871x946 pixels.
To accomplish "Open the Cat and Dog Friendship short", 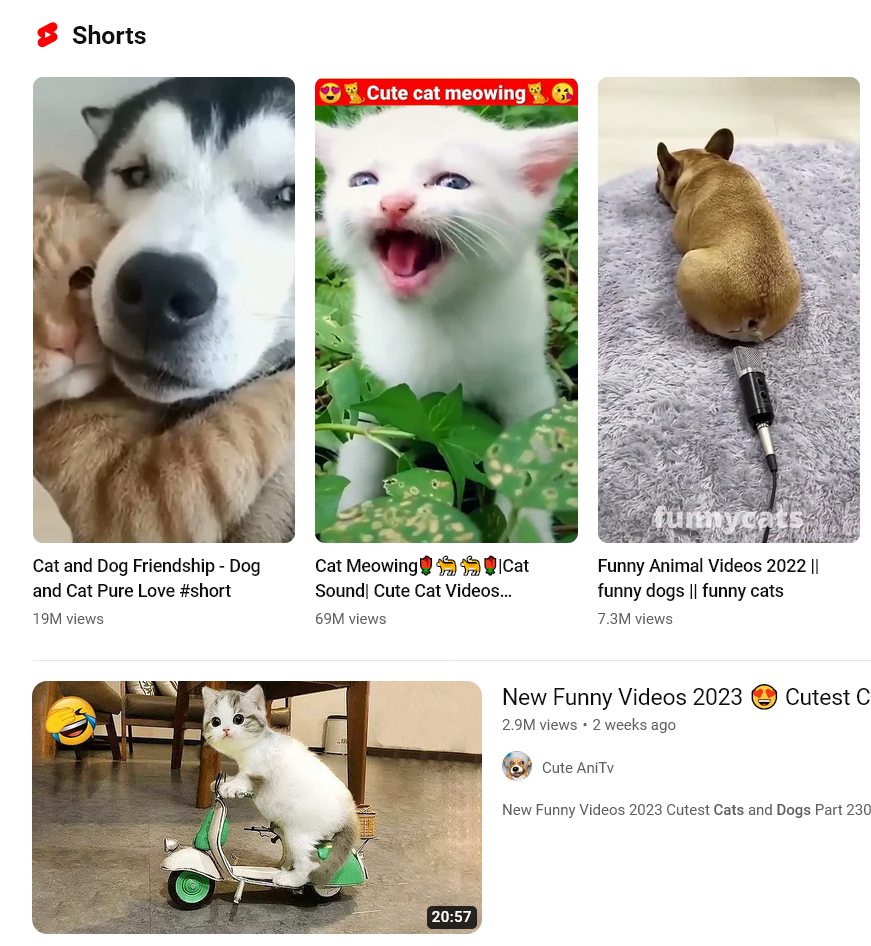I will click(x=163, y=310).
